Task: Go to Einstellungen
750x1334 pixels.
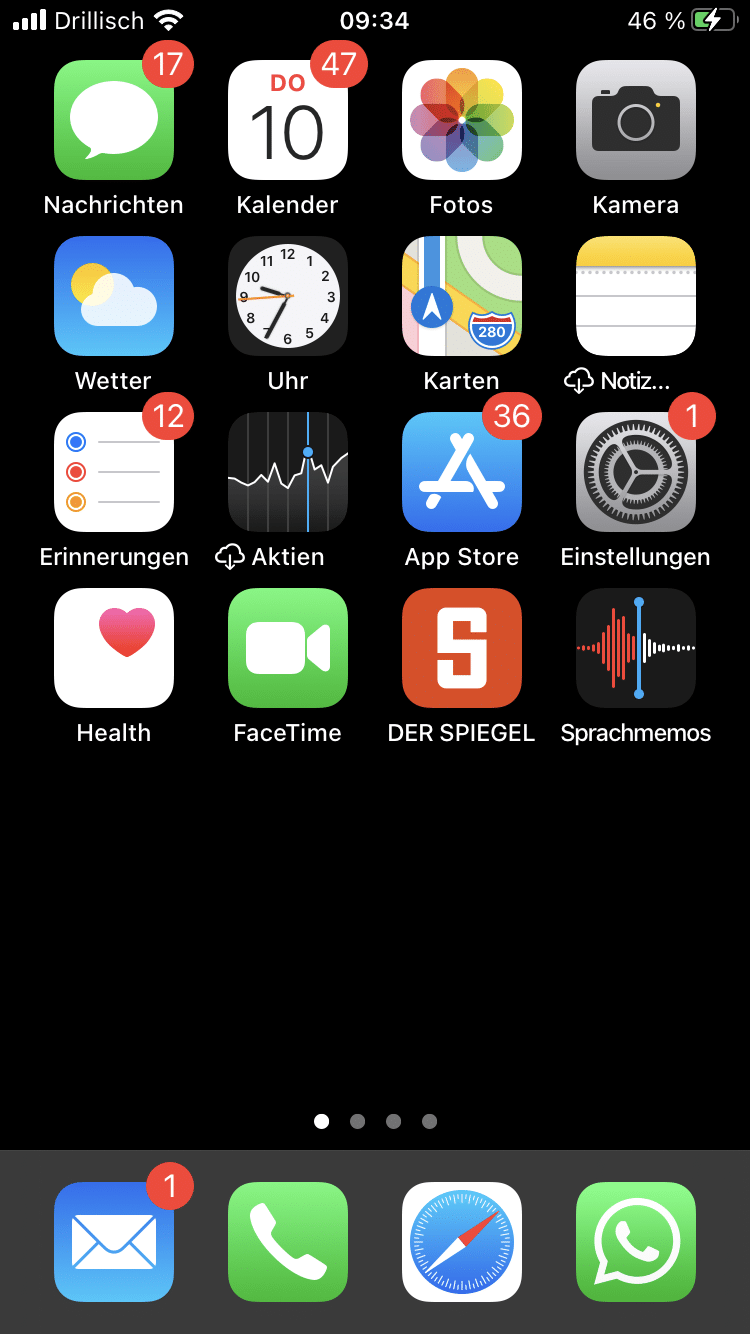Action: coord(636,472)
